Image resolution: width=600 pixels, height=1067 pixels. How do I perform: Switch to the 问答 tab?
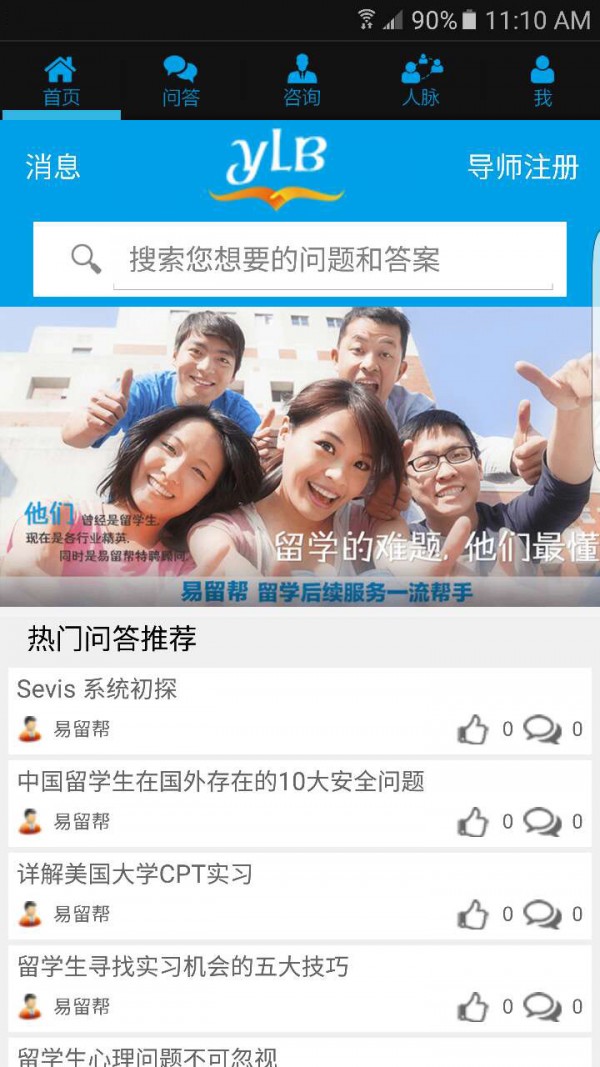[180, 81]
